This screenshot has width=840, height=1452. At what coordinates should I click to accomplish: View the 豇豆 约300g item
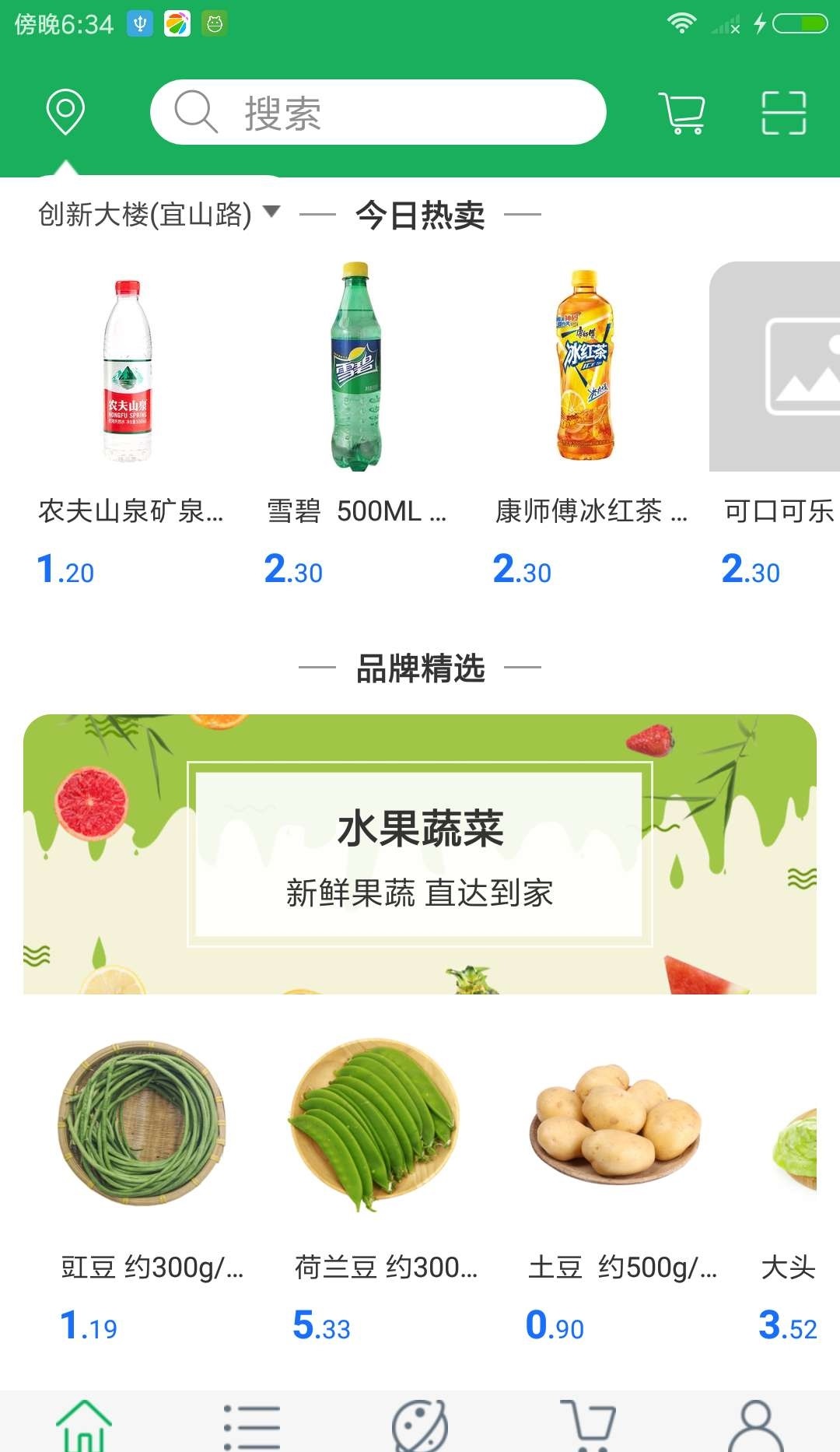tap(144, 1183)
